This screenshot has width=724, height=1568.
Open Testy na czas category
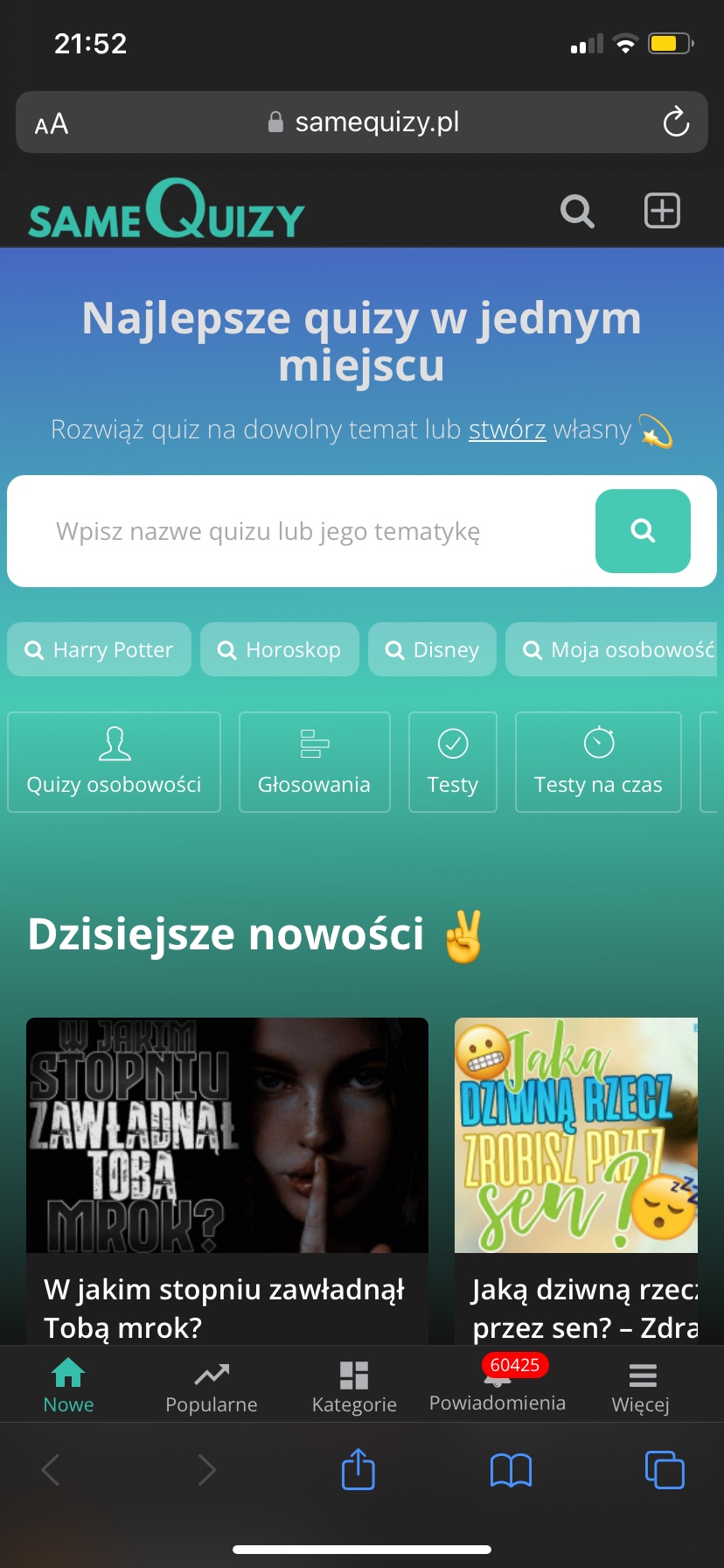[598, 762]
